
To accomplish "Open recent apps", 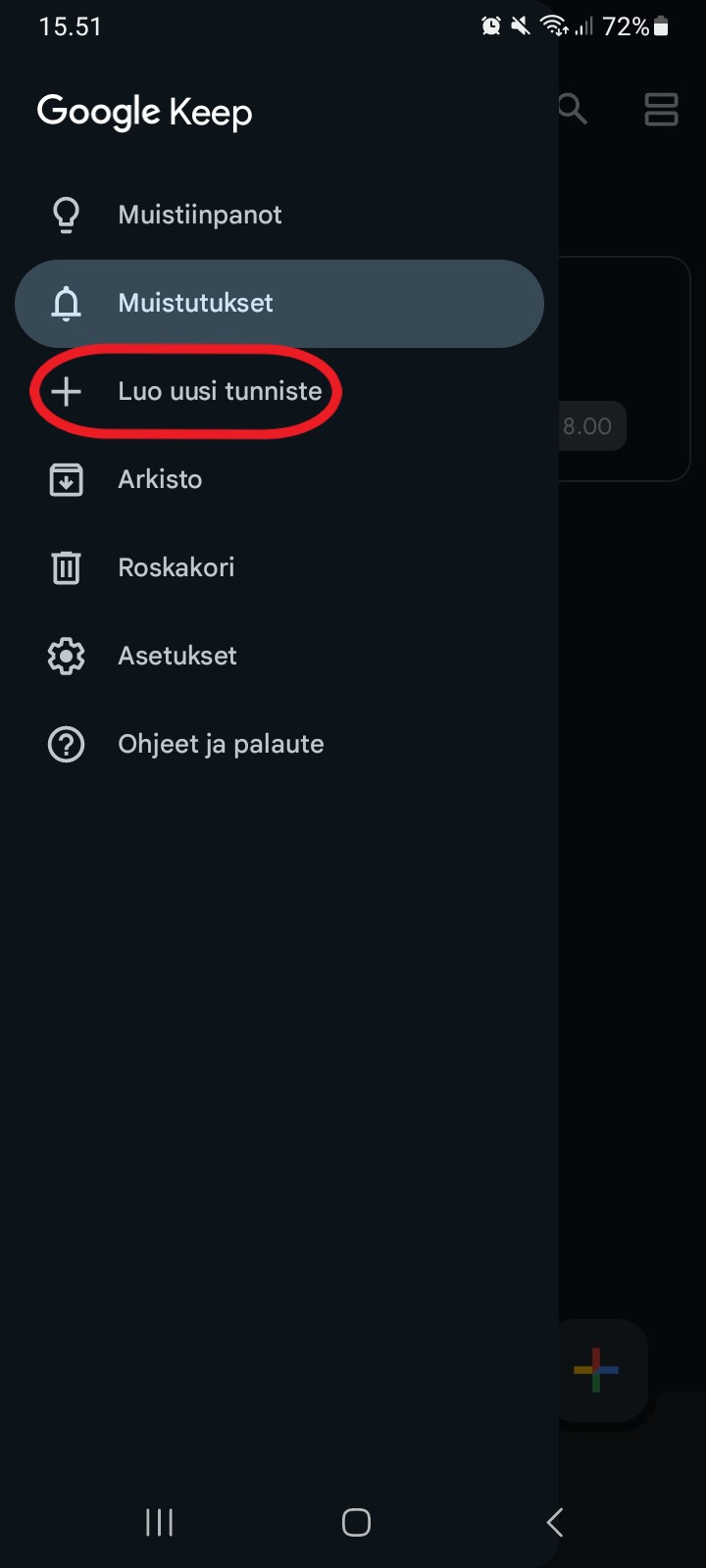I will coord(159,1522).
